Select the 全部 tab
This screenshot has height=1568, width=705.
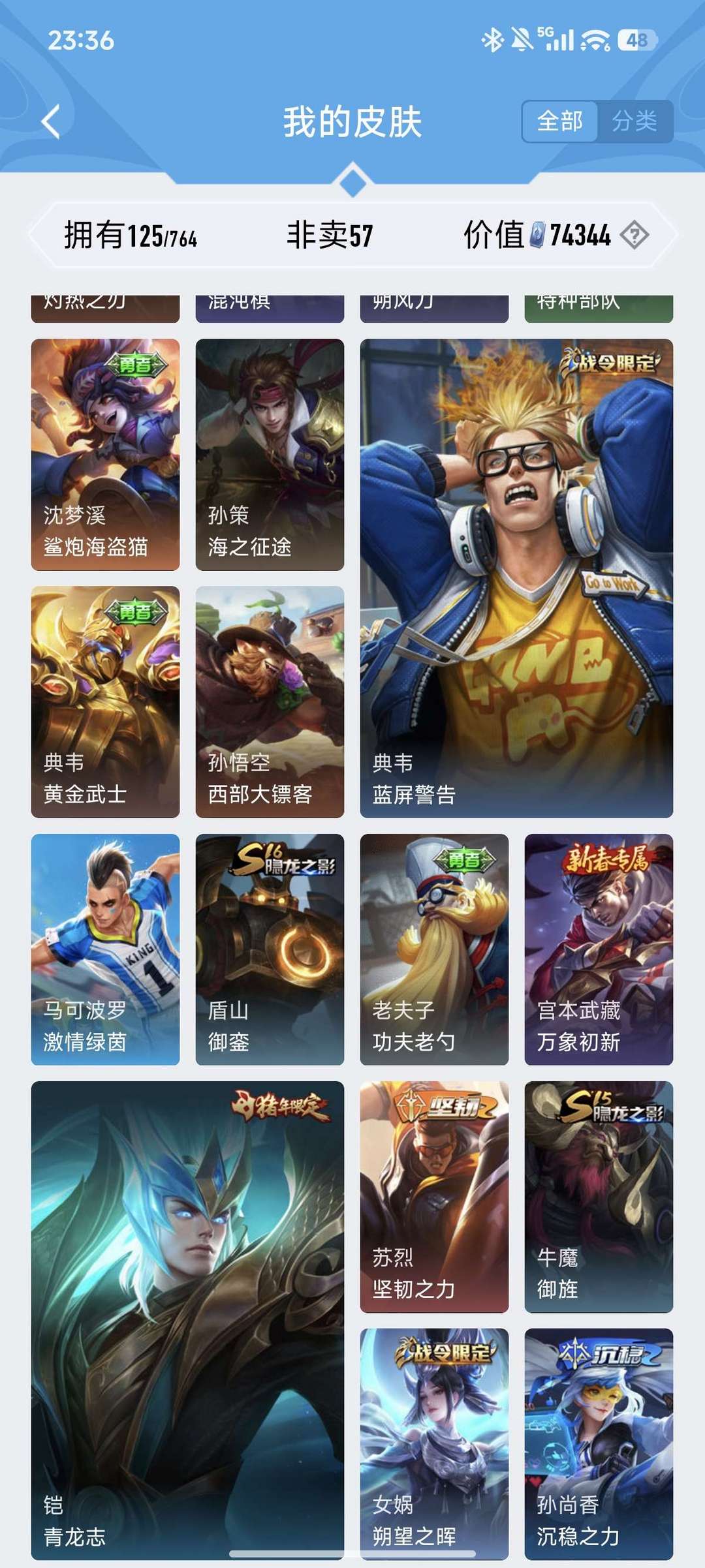pyautogui.click(x=560, y=121)
